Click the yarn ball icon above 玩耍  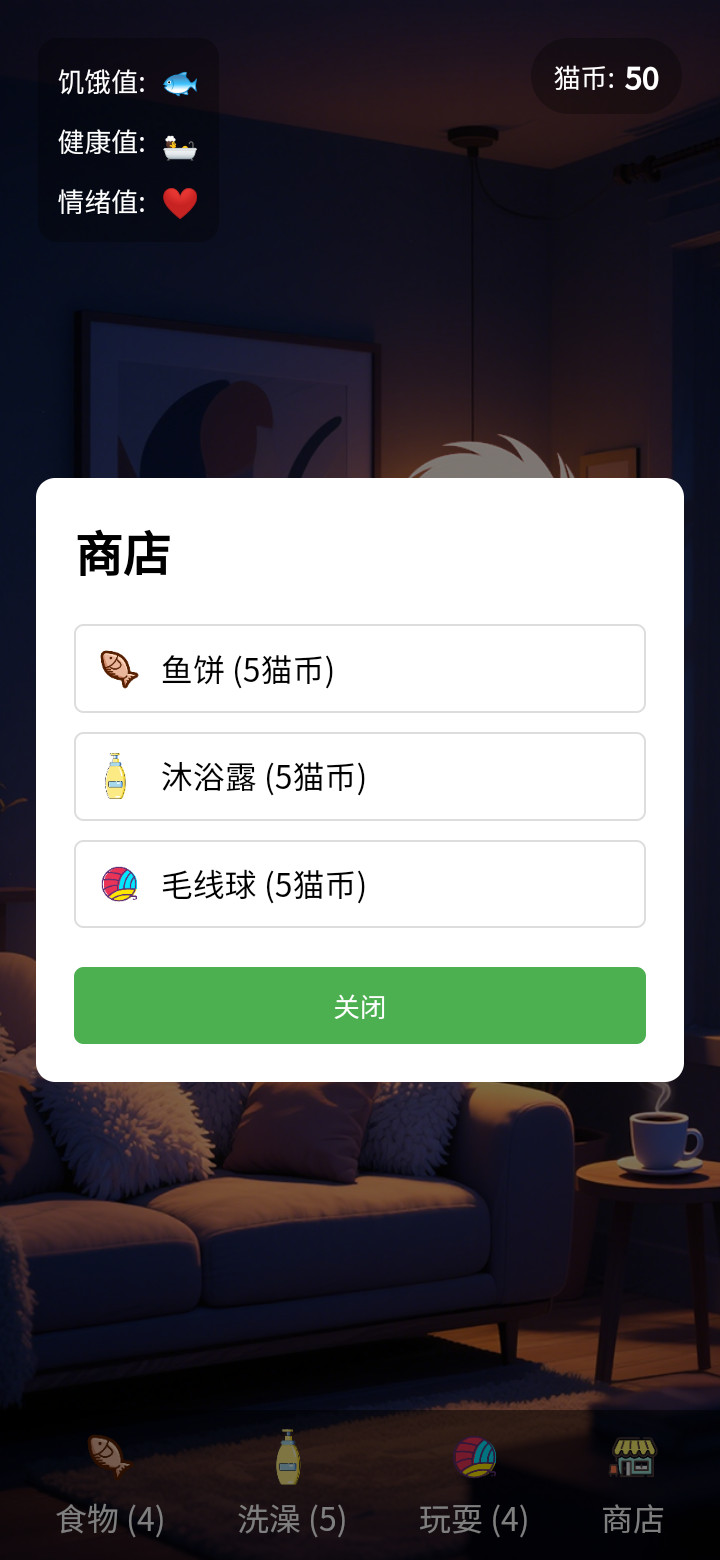click(x=472, y=1458)
